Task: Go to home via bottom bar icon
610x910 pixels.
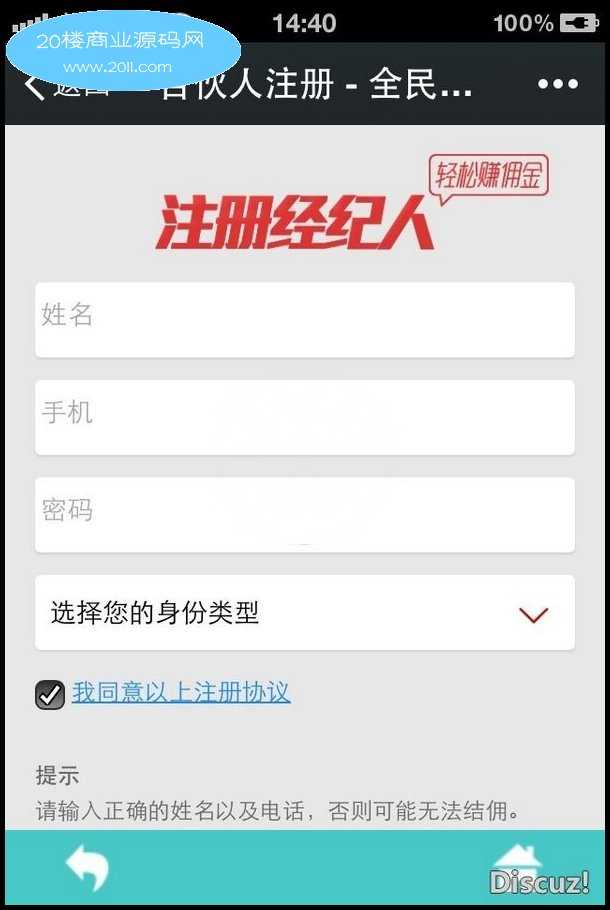Action: [518, 863]
